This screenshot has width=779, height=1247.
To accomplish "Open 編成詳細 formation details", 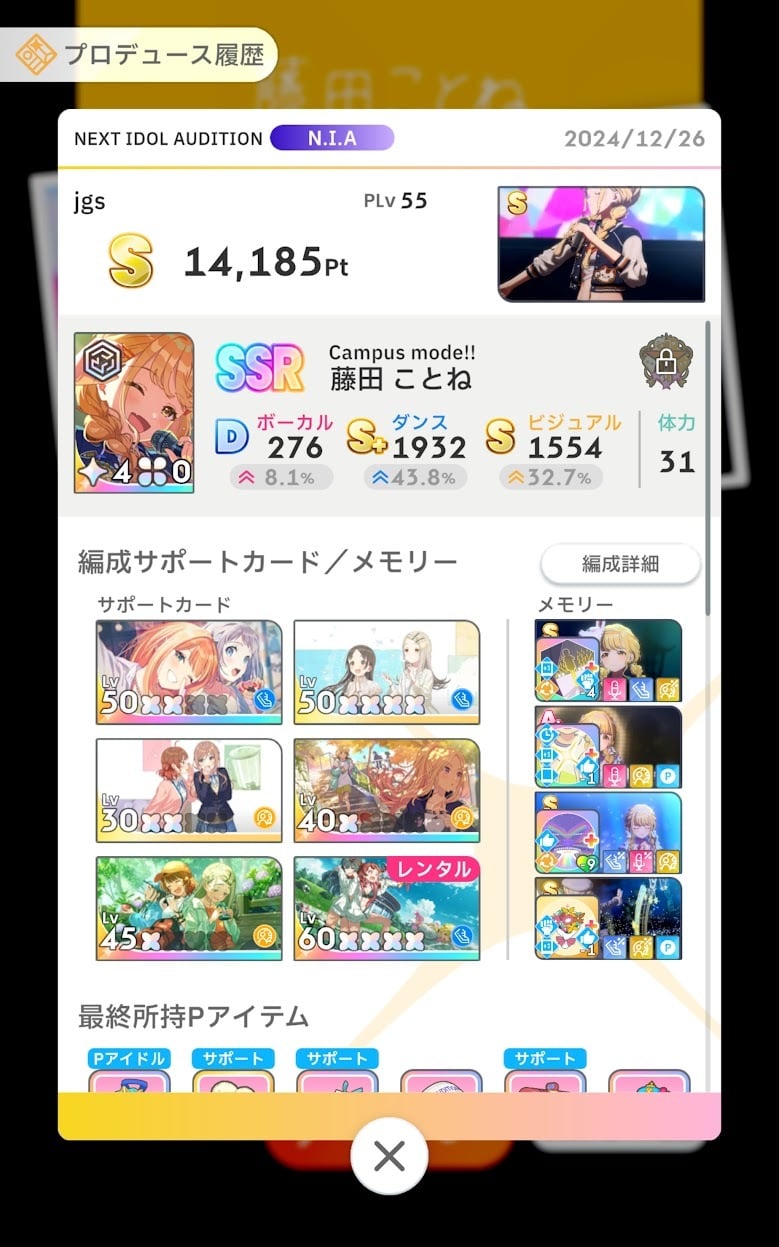I will pyautogui.click(x=620, y=564).
